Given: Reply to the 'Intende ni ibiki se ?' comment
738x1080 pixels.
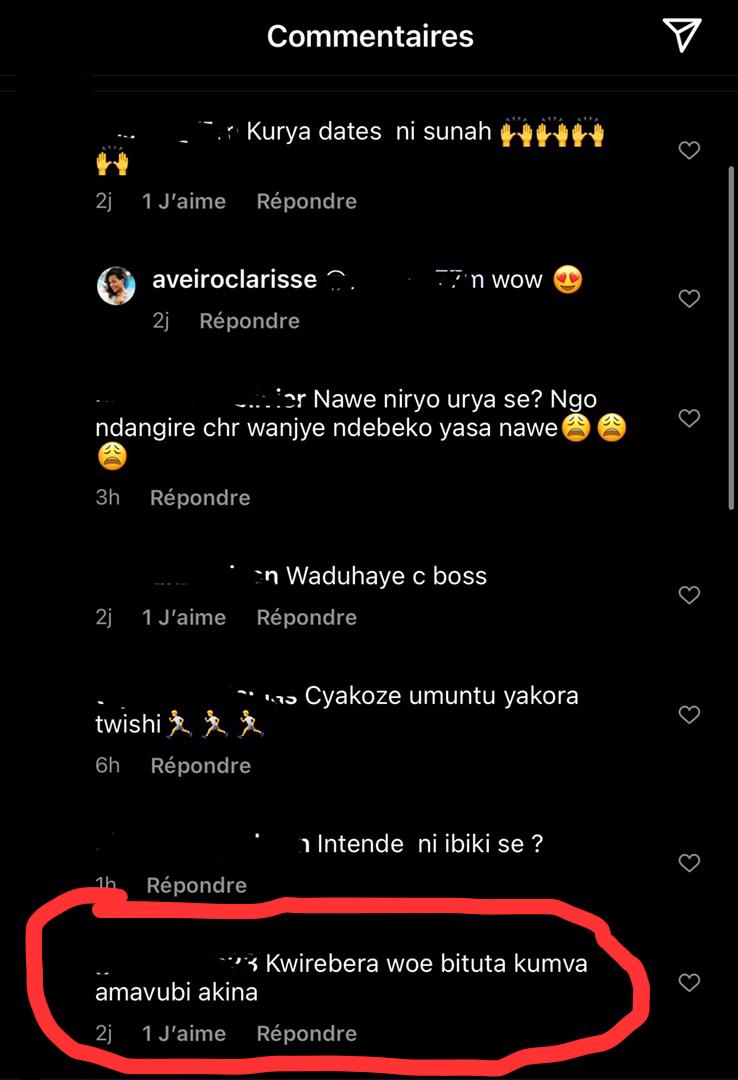Looking at the screenshot, I should [x=196, y=885].
